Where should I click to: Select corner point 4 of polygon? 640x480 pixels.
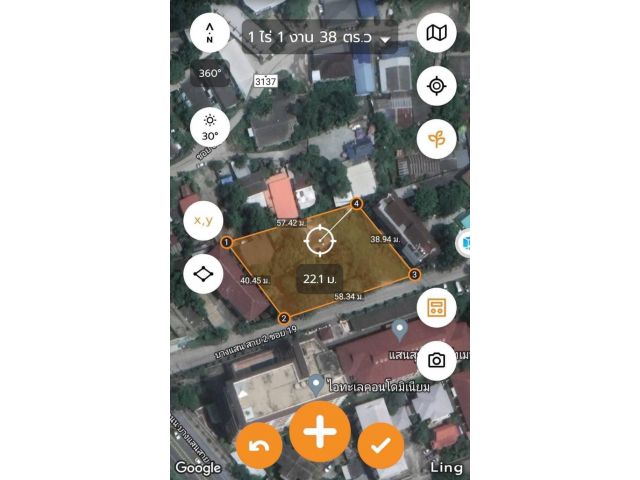358,203
